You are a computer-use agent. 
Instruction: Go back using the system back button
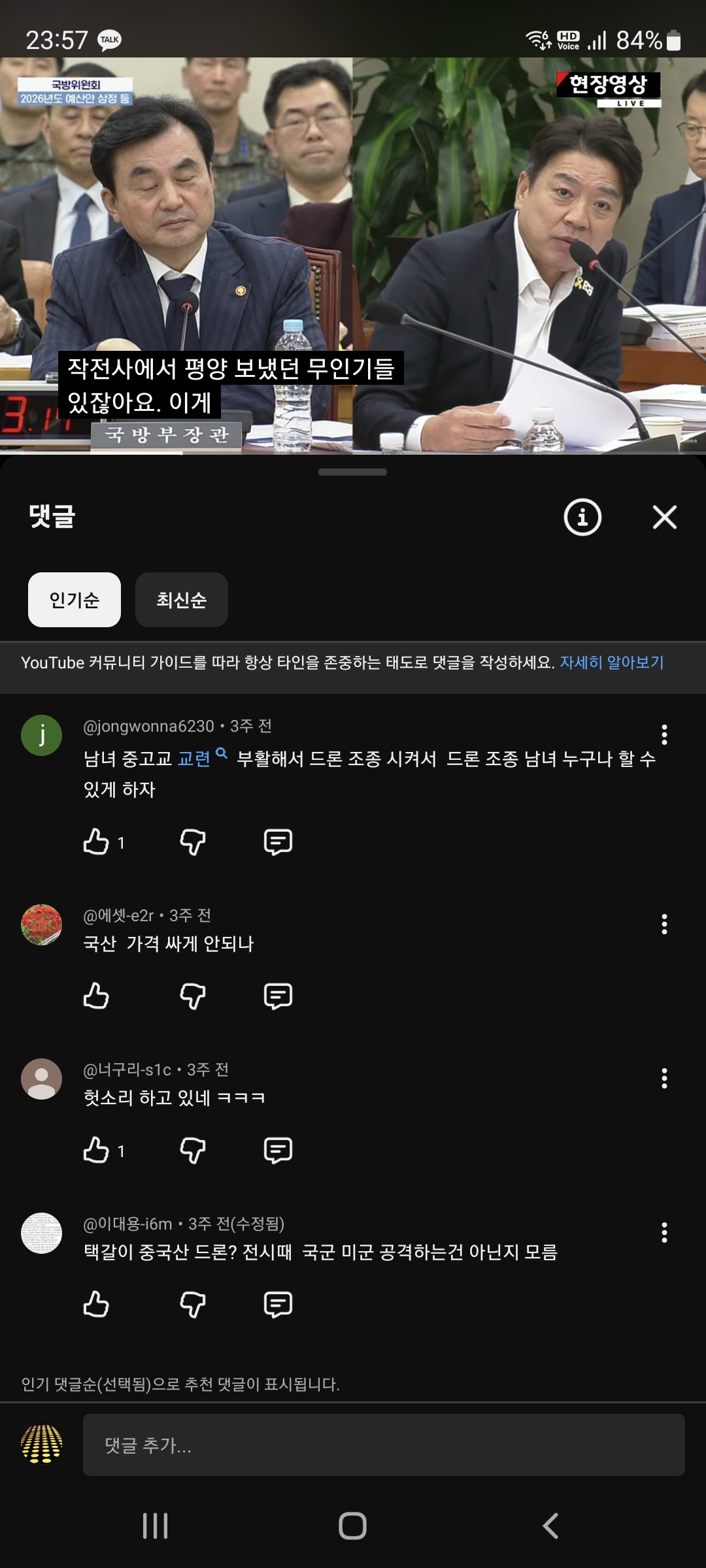tap(550, 1526)
